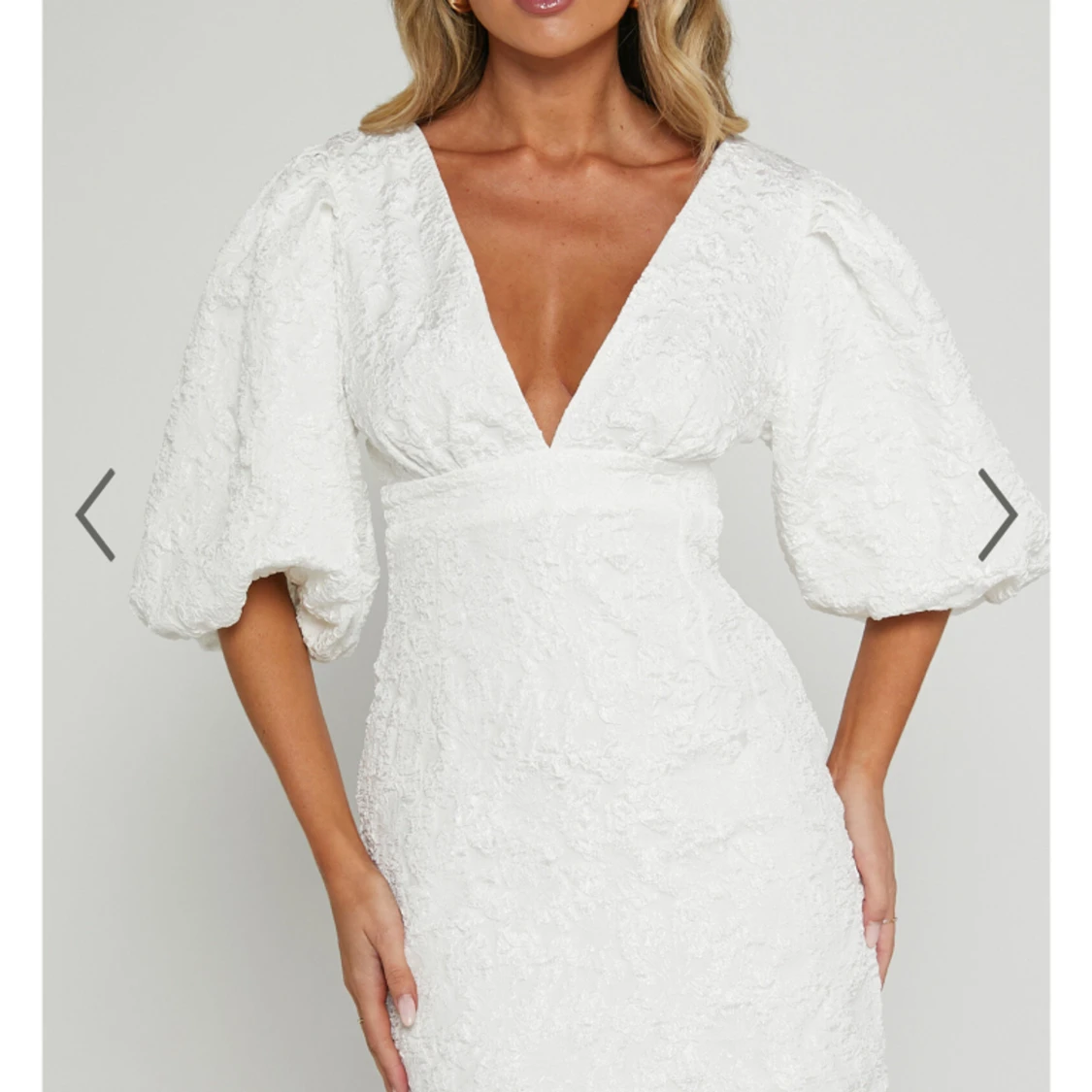This screenshot has height=1092, width=1092.
Task: Go to the previous product image
Action: click(x=95, y=514)
